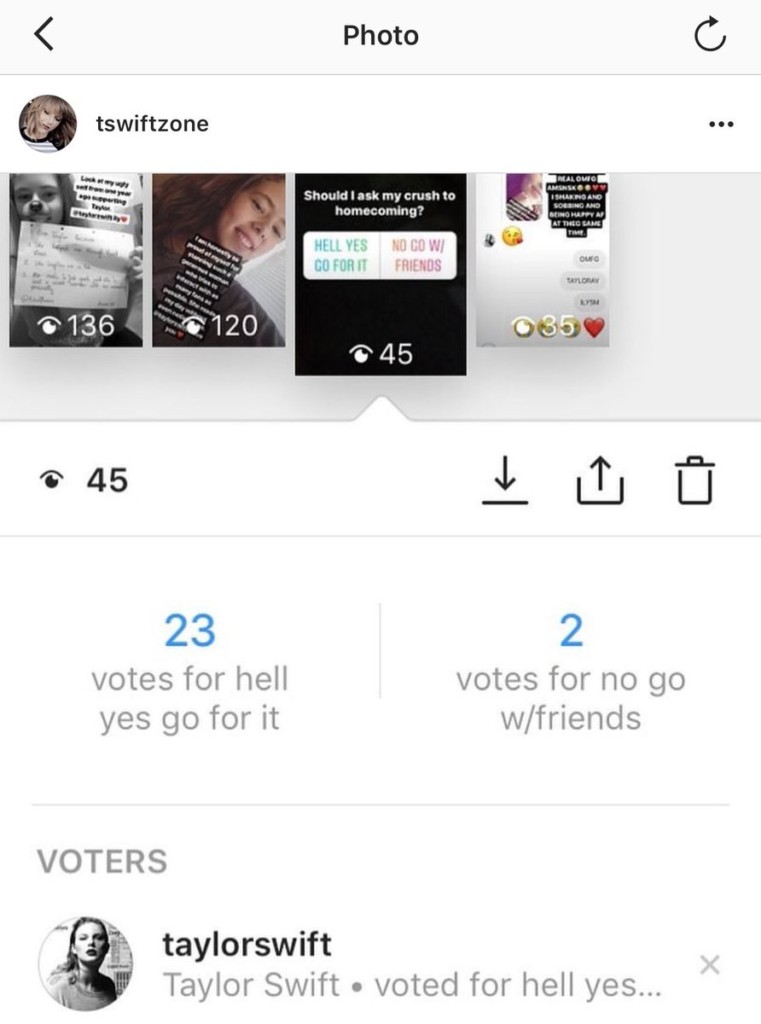This screenshot has width=761, height=1024.
Task: Open the post's overflow menu
Action: click(x=720, y=125)
